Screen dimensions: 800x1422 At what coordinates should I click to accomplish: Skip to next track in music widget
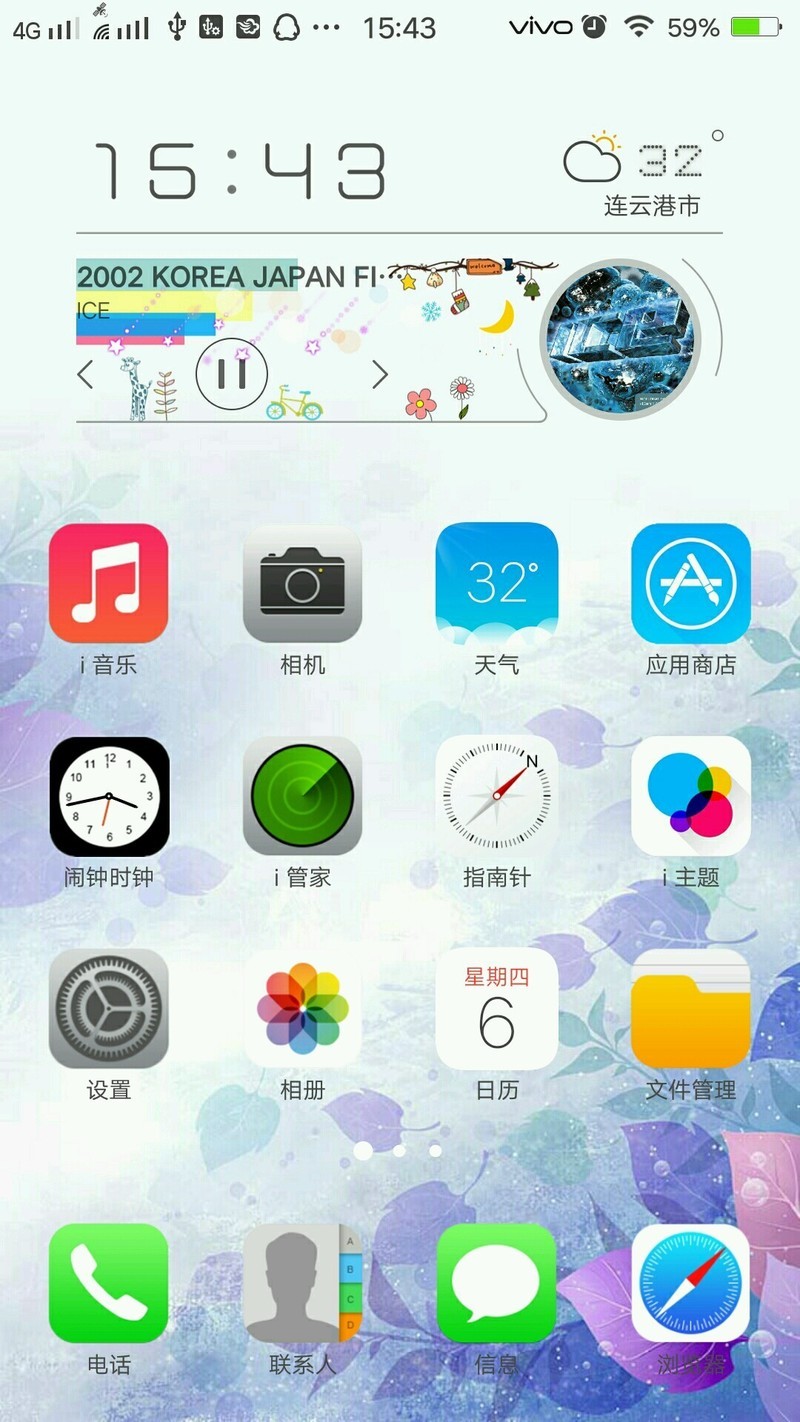380,373
